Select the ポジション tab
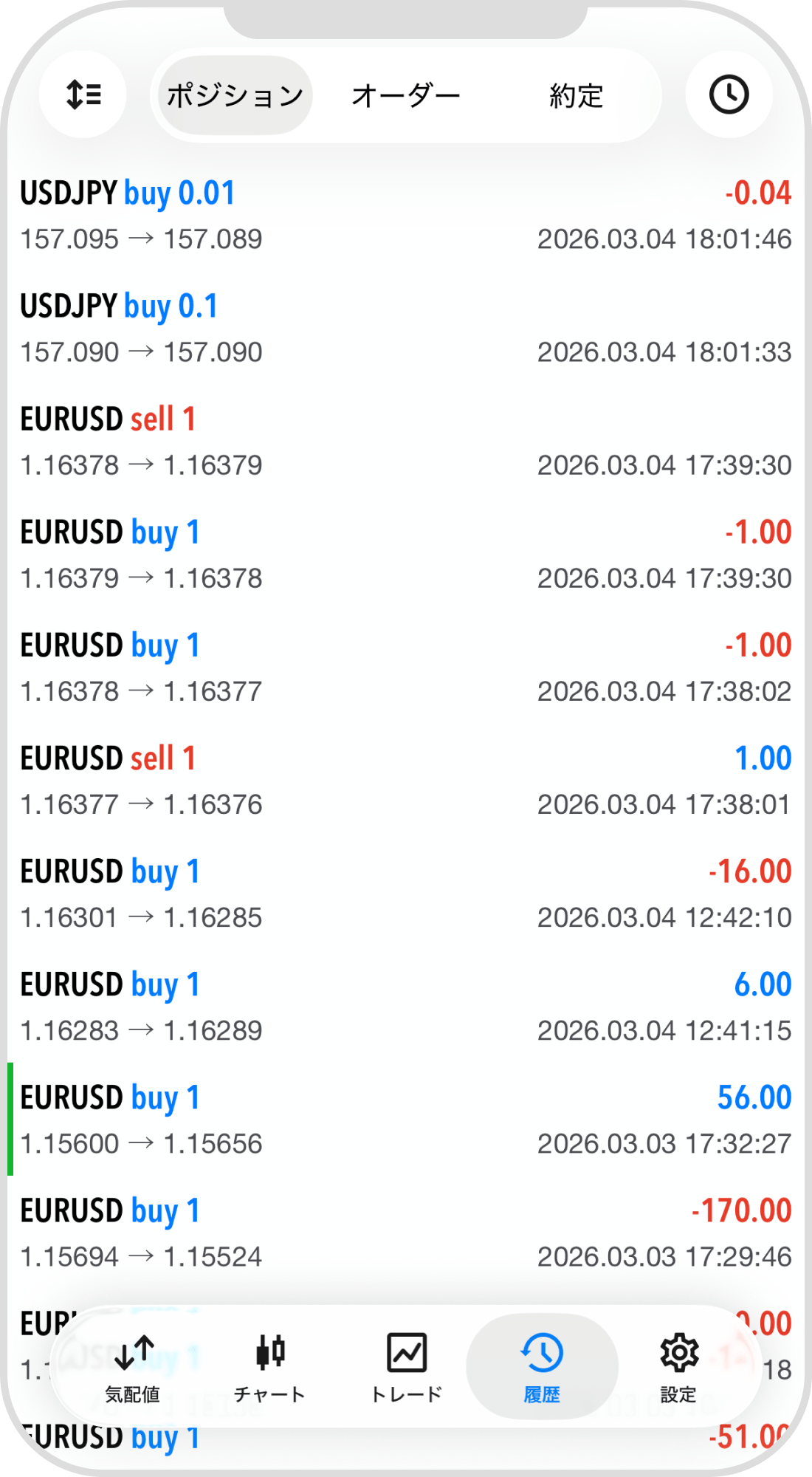 click(235, 96)
